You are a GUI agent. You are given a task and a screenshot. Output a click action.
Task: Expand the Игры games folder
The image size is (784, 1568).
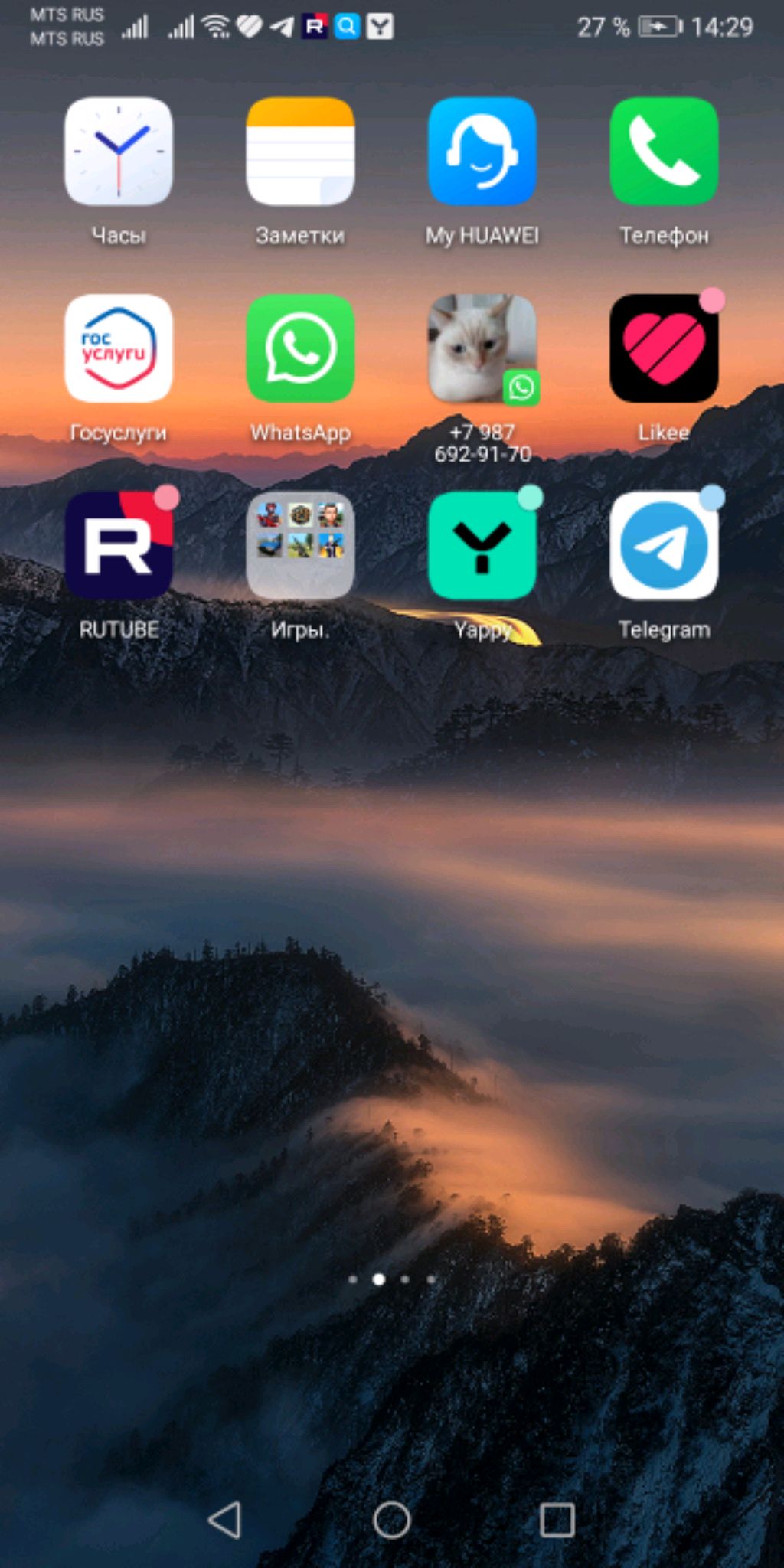tap(300, 546)
